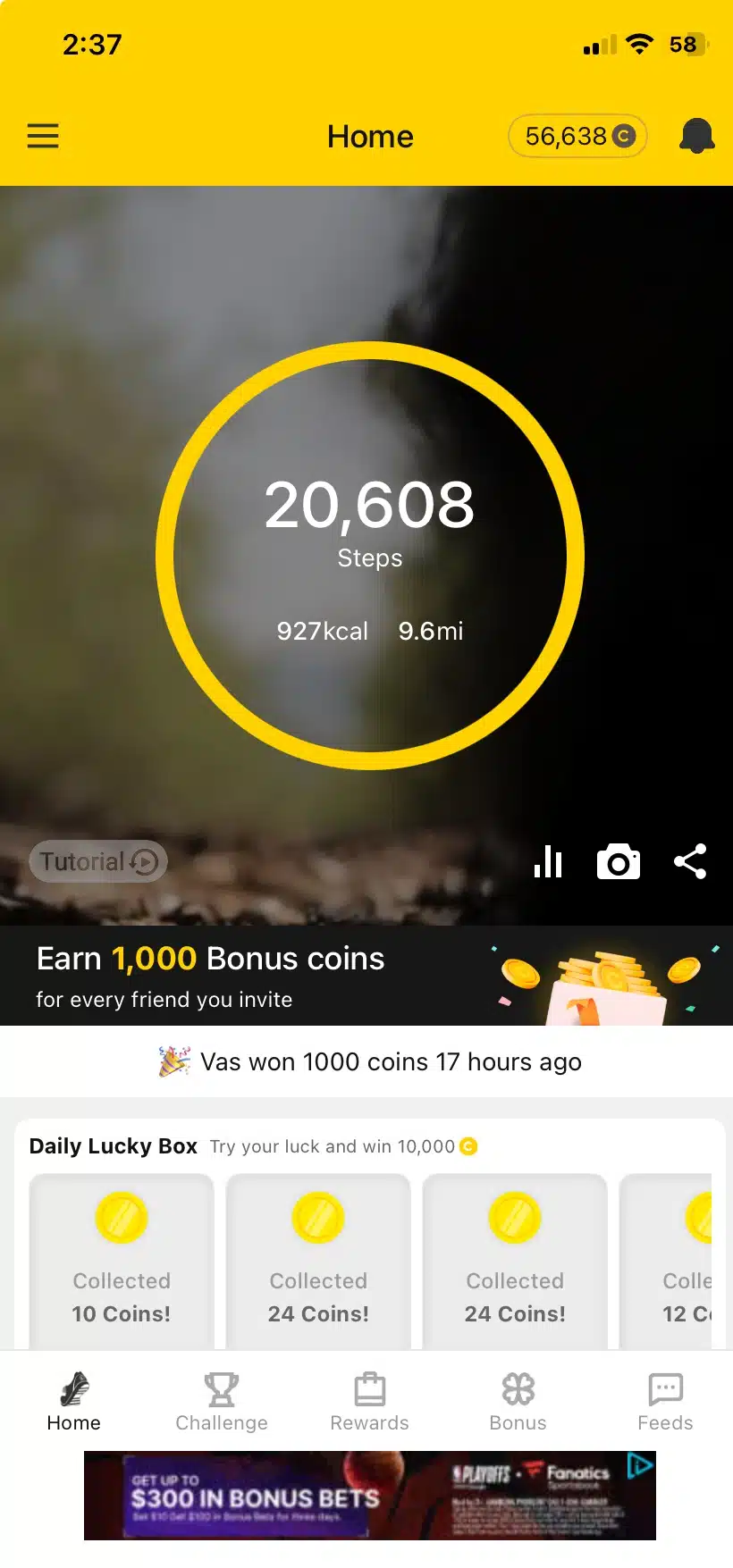View the 56,638 coin balance
The width and height of the screenshot is (733, 1568).
pyautogui.click(x=577, y=136)
